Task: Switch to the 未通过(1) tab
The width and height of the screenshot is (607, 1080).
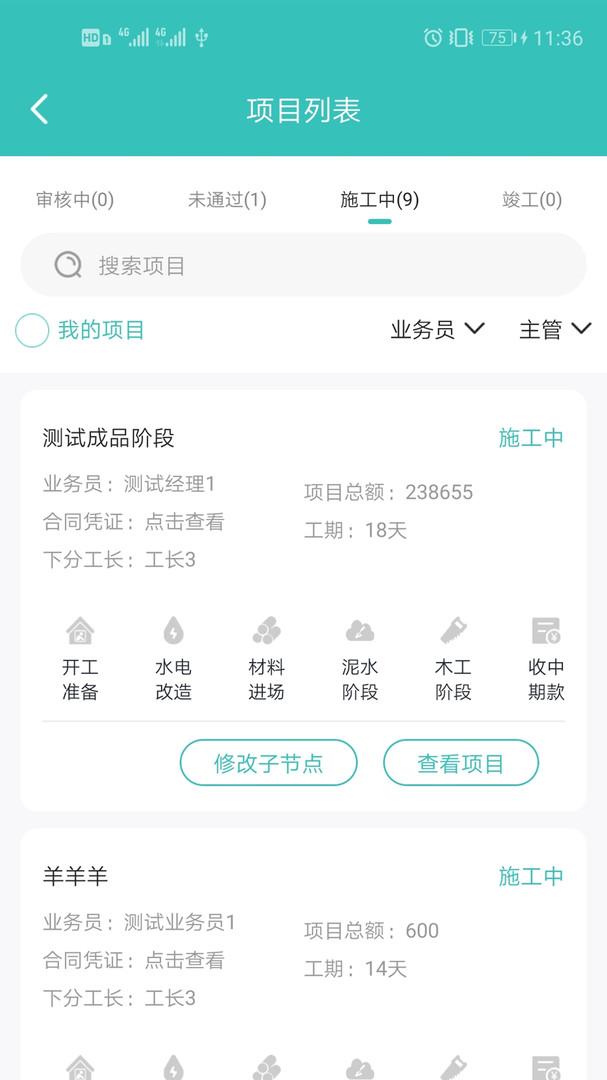Action: (x=227, y=200)
